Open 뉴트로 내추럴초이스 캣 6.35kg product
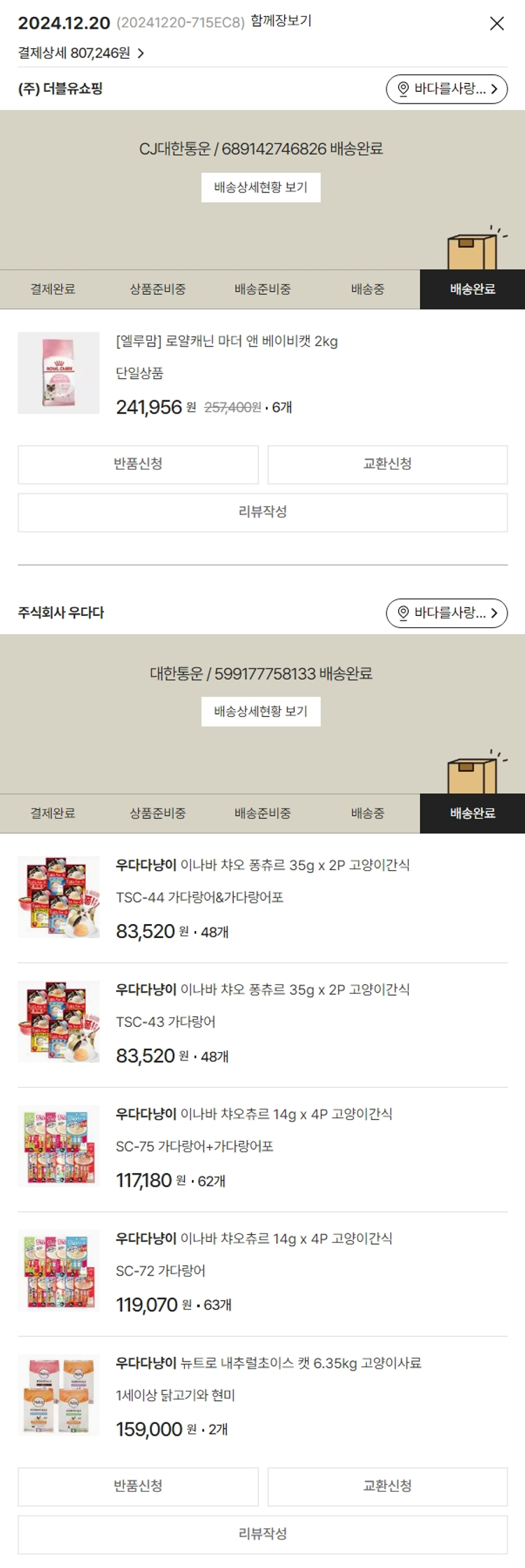 [268, 1364]
